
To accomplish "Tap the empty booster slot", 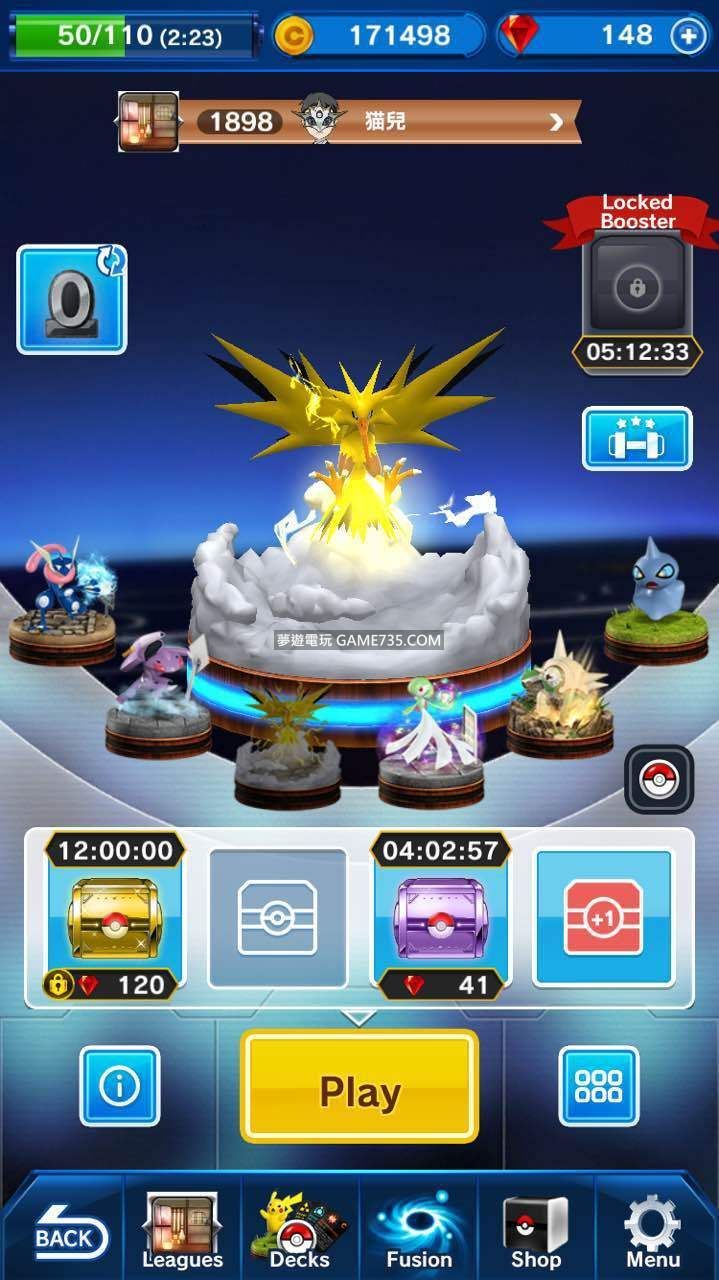I will [x=277, y=917].
